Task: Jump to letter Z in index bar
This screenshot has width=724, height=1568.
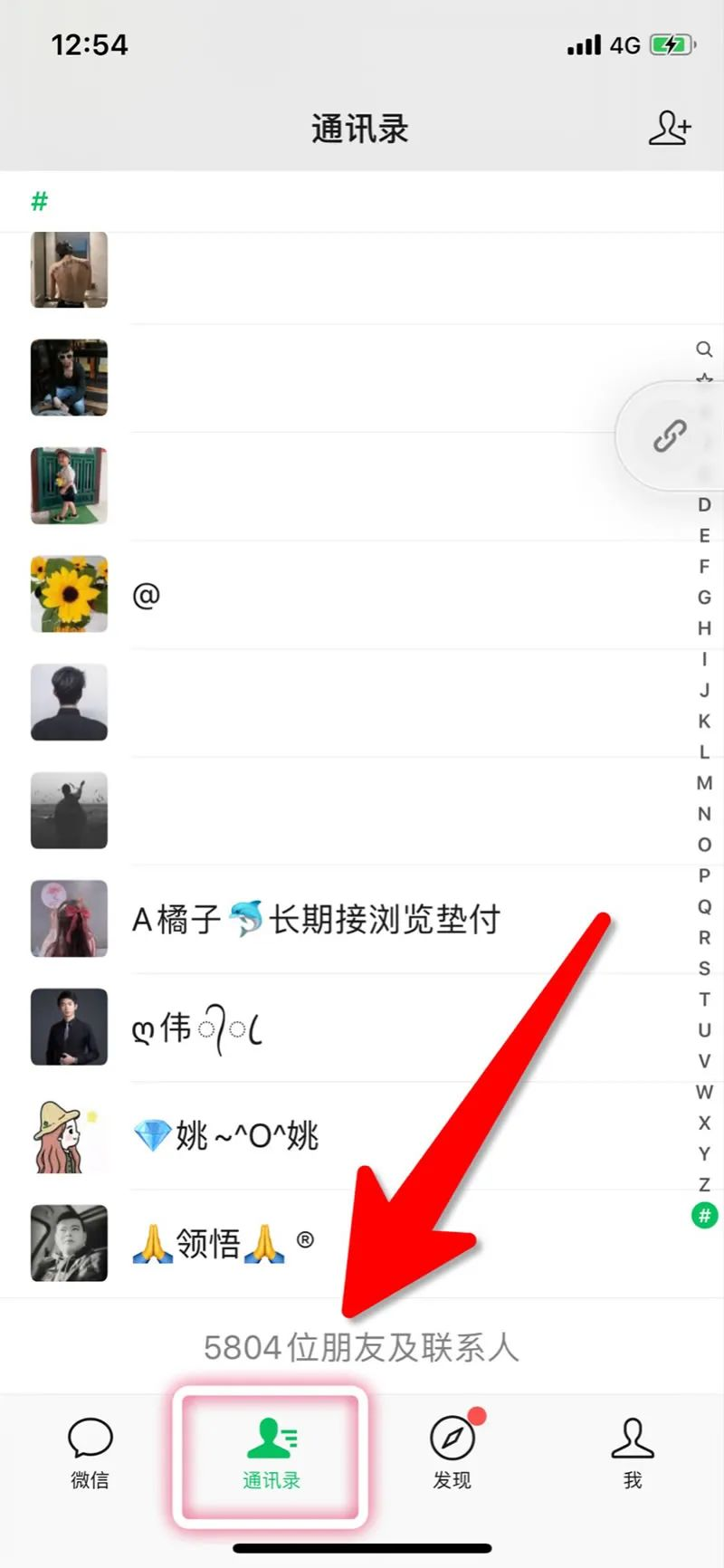Action: (x=704, y=1184)
